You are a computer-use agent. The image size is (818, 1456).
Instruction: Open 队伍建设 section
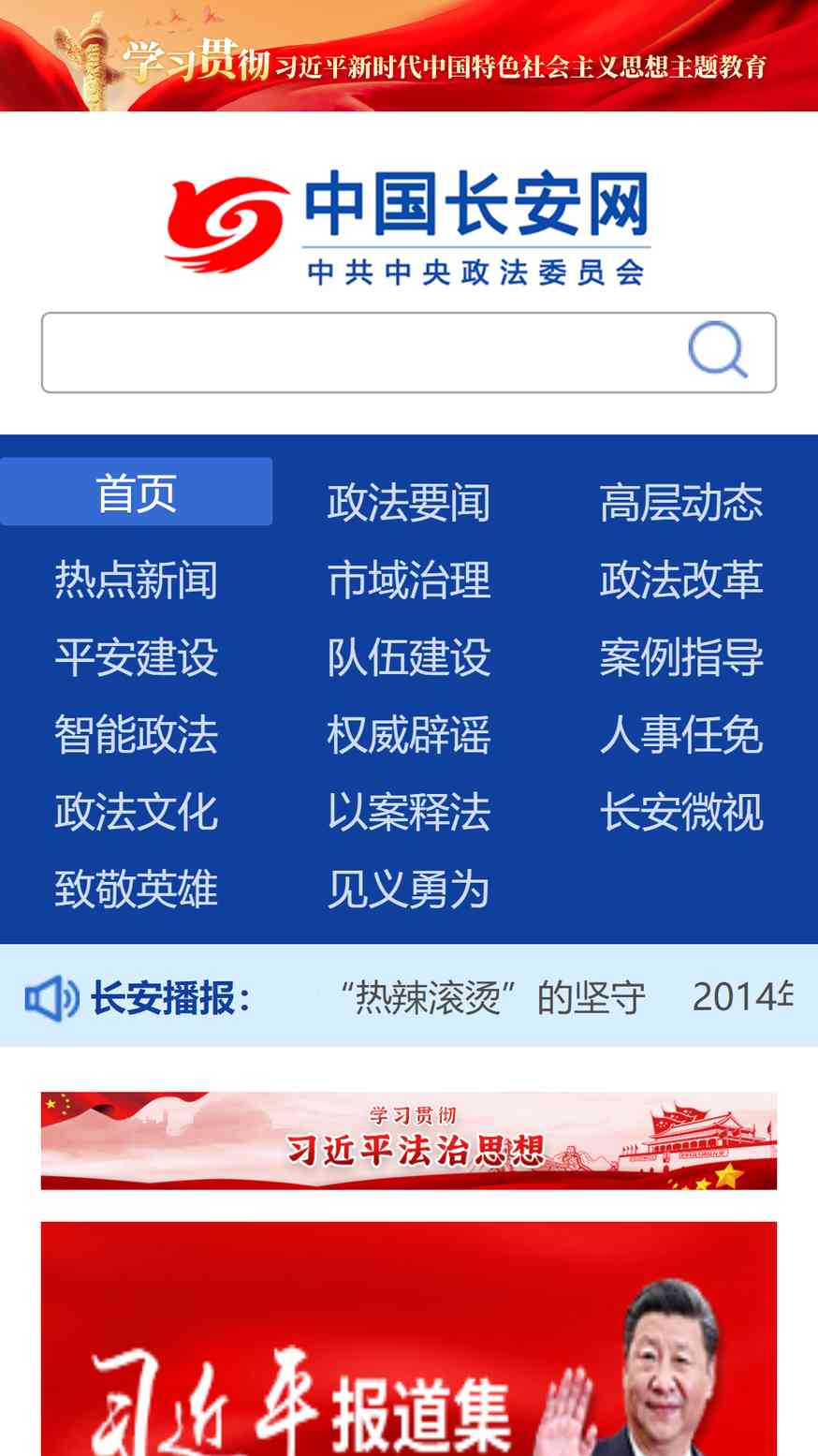[408, 657]
